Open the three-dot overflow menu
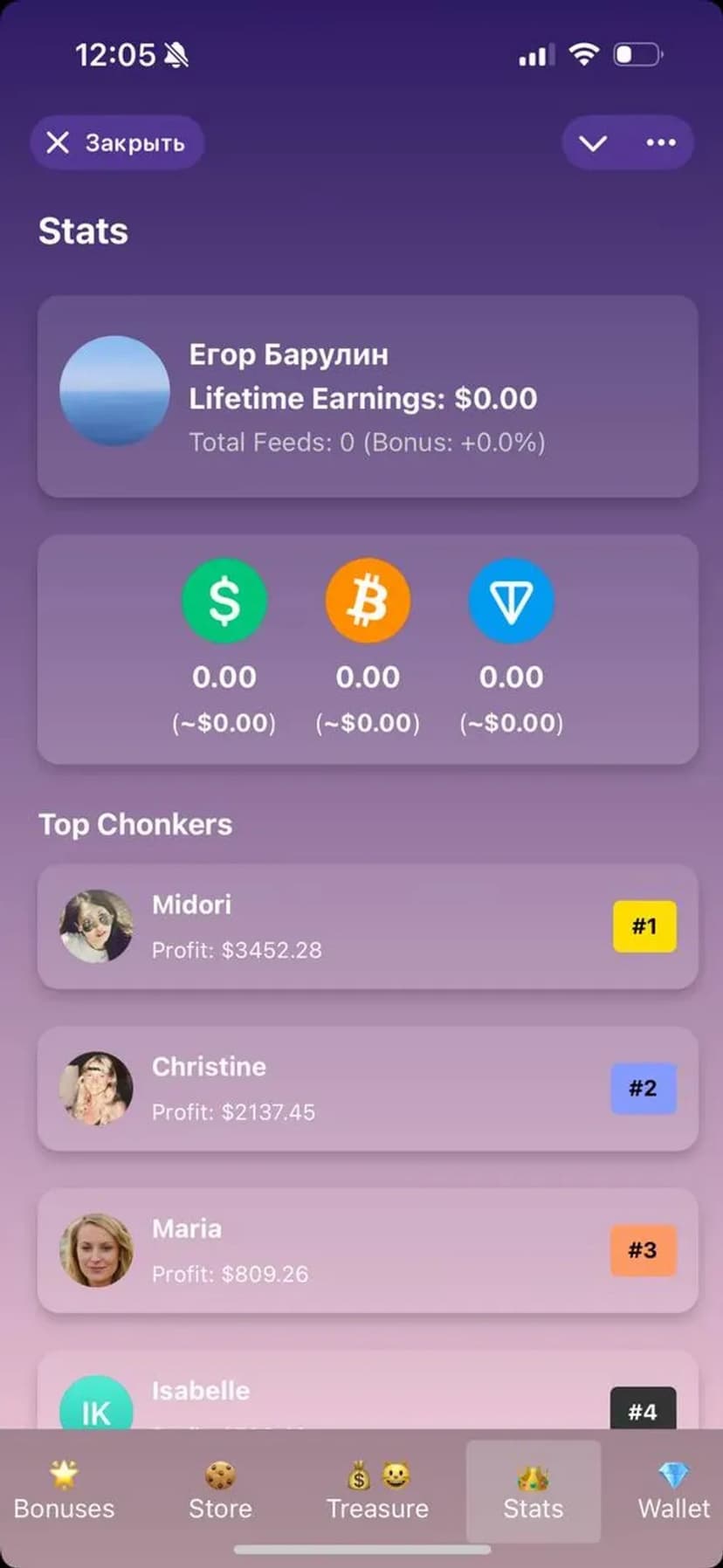The height and width of the screenshot is (1568, 723). click(661, 143)
